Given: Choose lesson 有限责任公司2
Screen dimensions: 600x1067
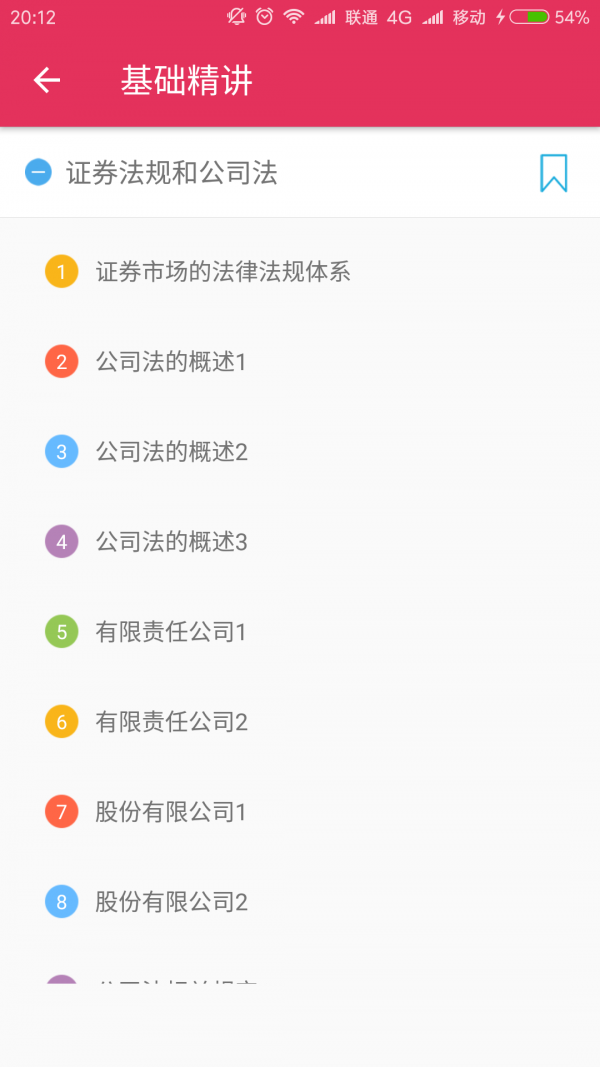Looking at the screenshot, I should [x=171, y=722].
